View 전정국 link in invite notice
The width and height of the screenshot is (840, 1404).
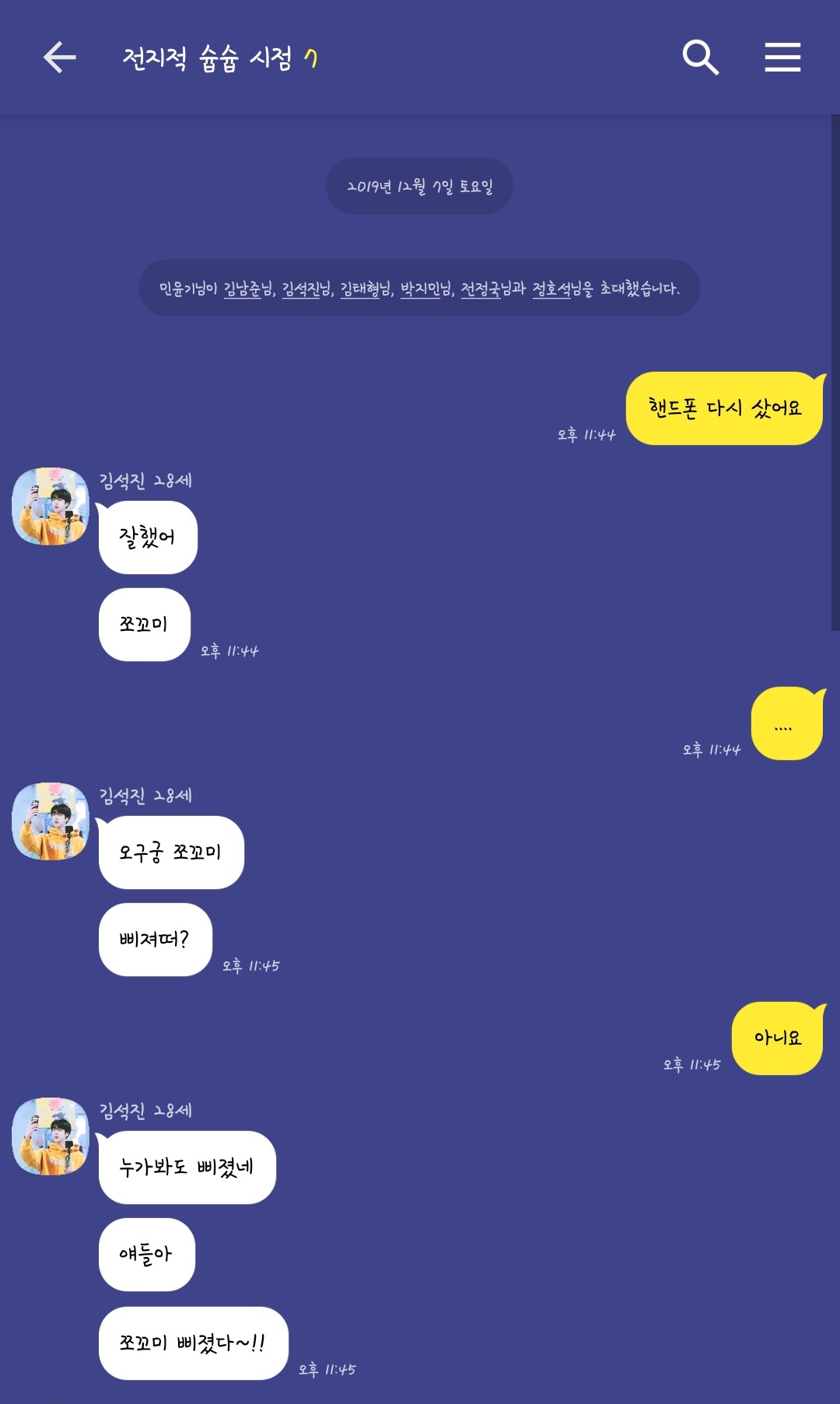coord(486,289)
